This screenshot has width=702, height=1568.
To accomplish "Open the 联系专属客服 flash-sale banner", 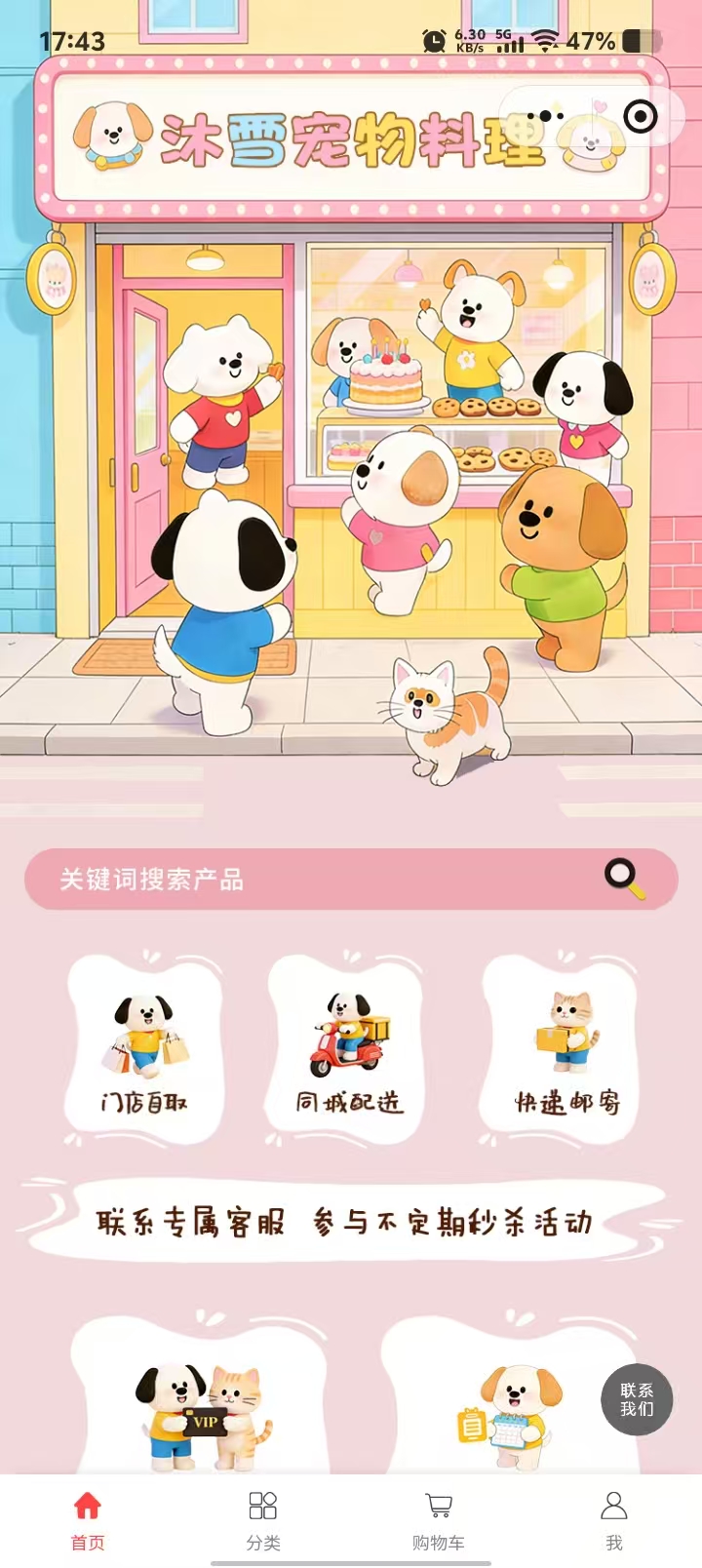I will click(346, 1221).
